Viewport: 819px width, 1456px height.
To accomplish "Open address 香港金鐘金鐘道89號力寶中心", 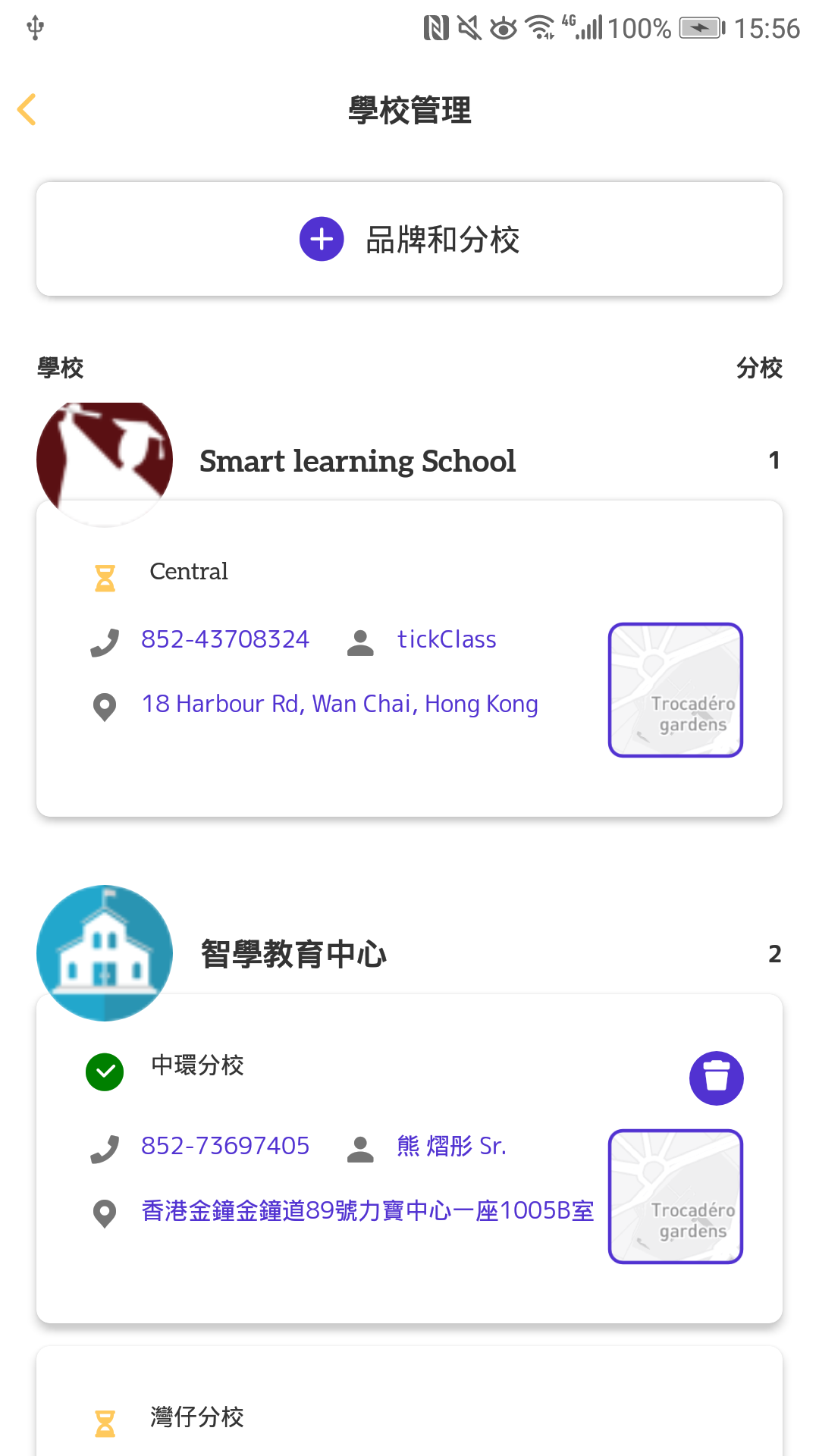I will coord(368,1211).
